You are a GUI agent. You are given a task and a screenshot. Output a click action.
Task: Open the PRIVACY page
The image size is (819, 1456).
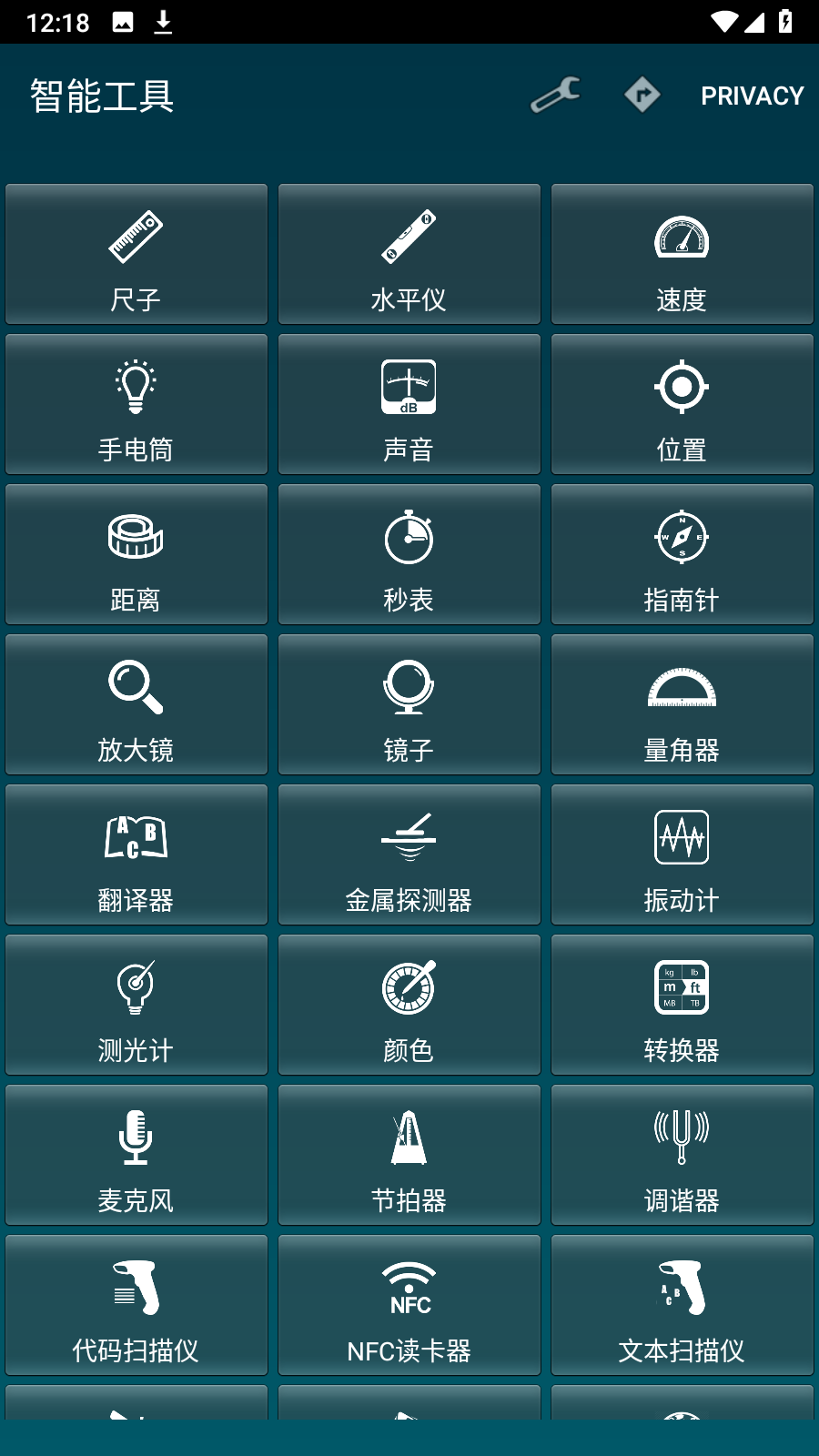click(x=752, y=96)
